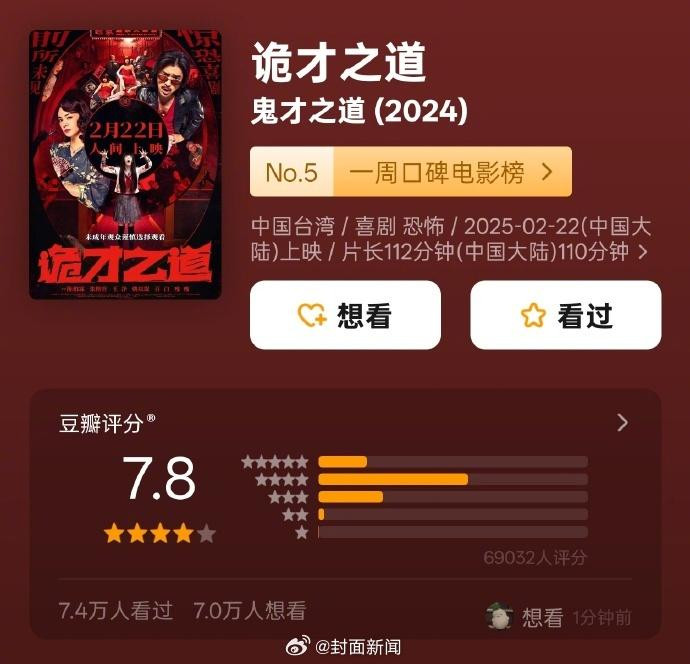Image resolution: width=690 pixels, height=664 pixels.
Task: Open the No.5 一周口碑电影榜 ranking chip
Action: click(410, 172)
